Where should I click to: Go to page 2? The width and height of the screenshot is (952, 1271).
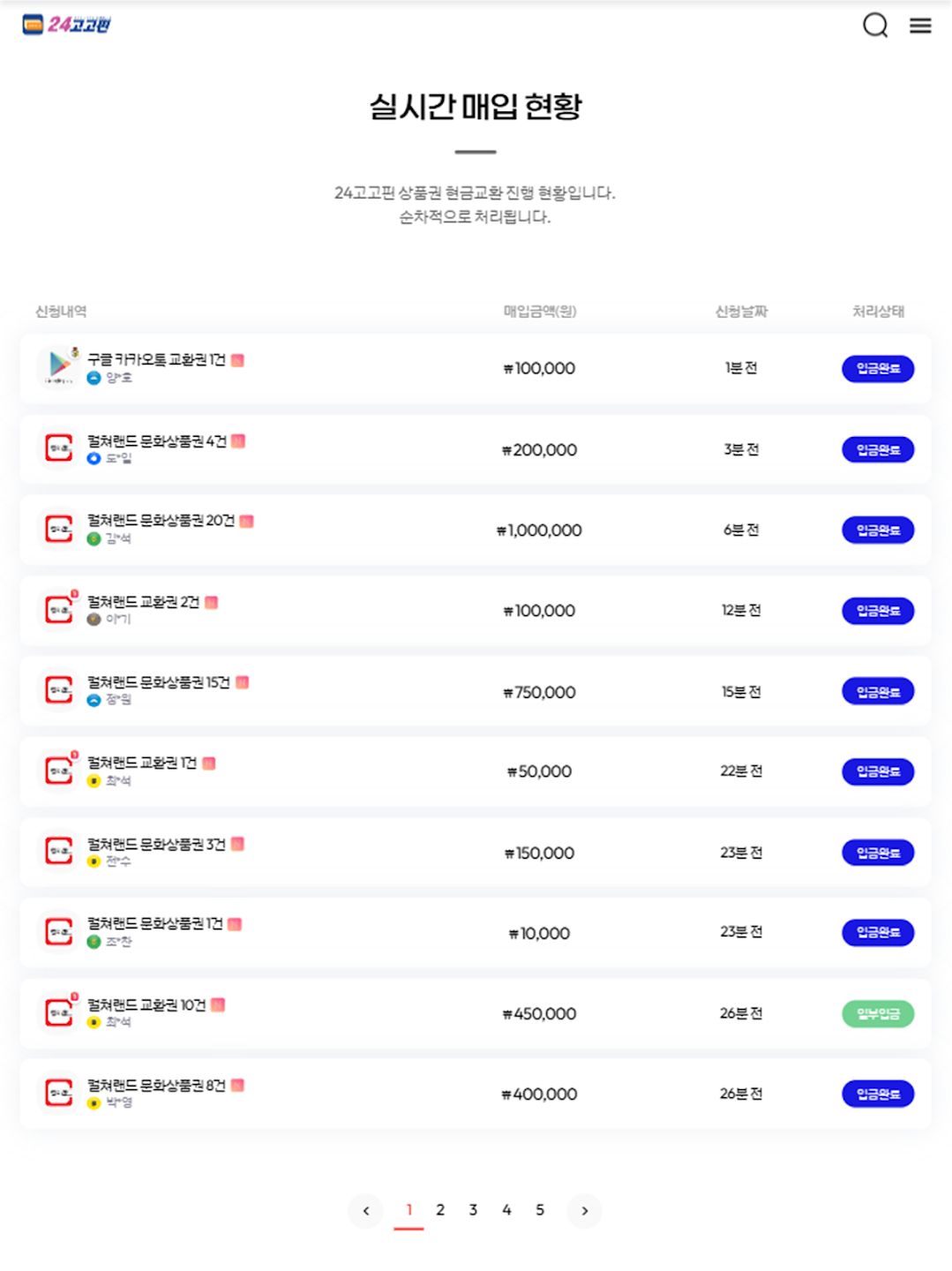[440, 1210]
